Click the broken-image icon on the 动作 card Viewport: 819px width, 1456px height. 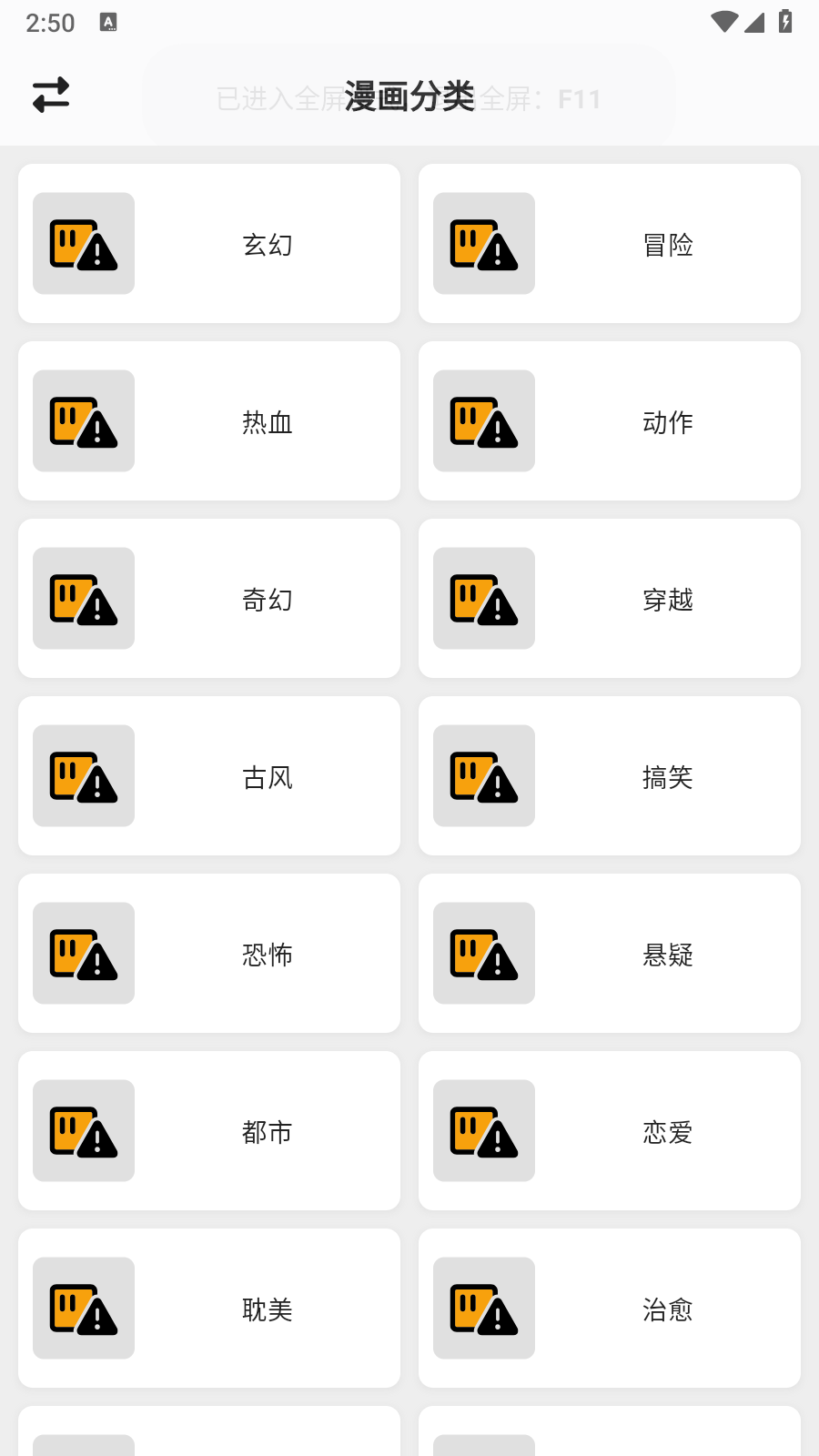pos(483,420)
